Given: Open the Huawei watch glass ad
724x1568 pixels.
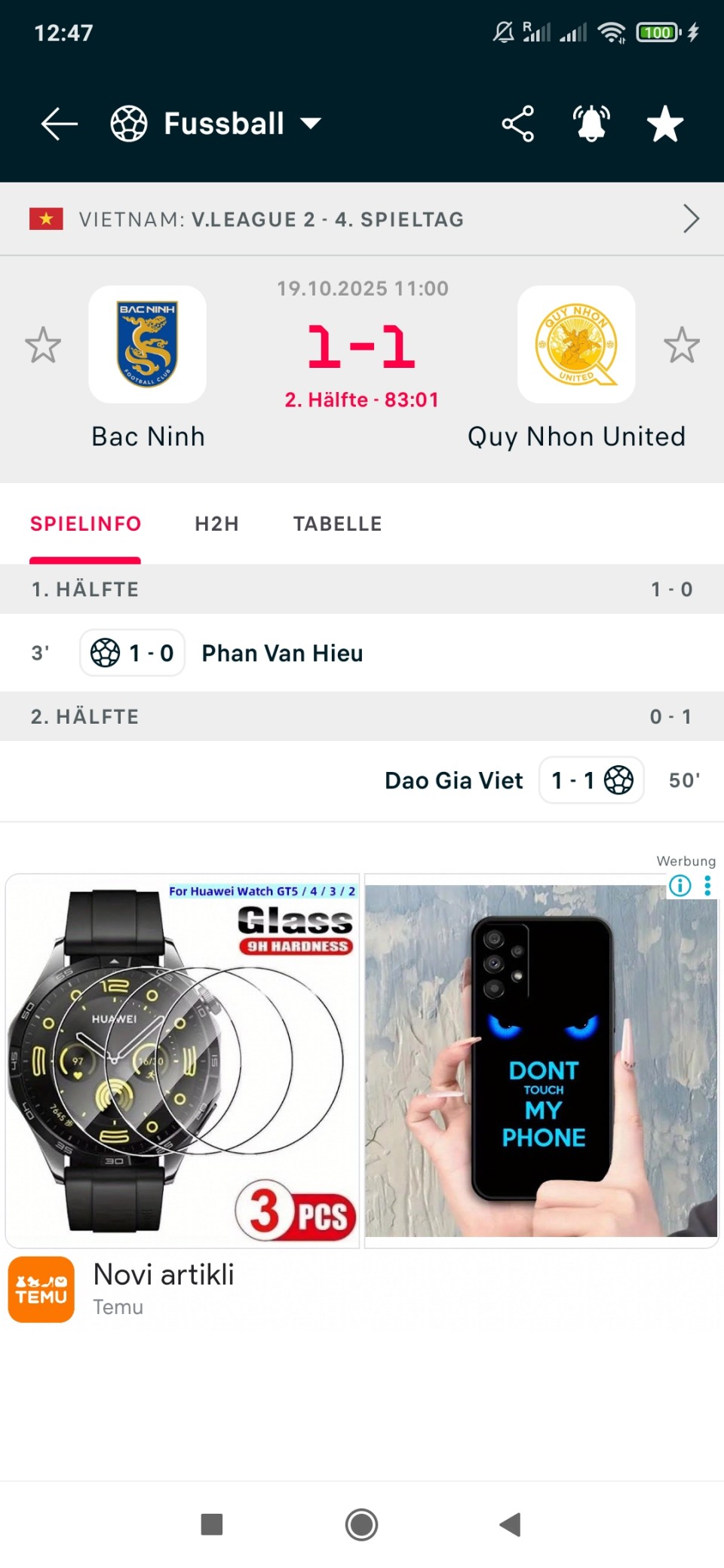Looking at the screenshot, I should tap(183, 1061).
